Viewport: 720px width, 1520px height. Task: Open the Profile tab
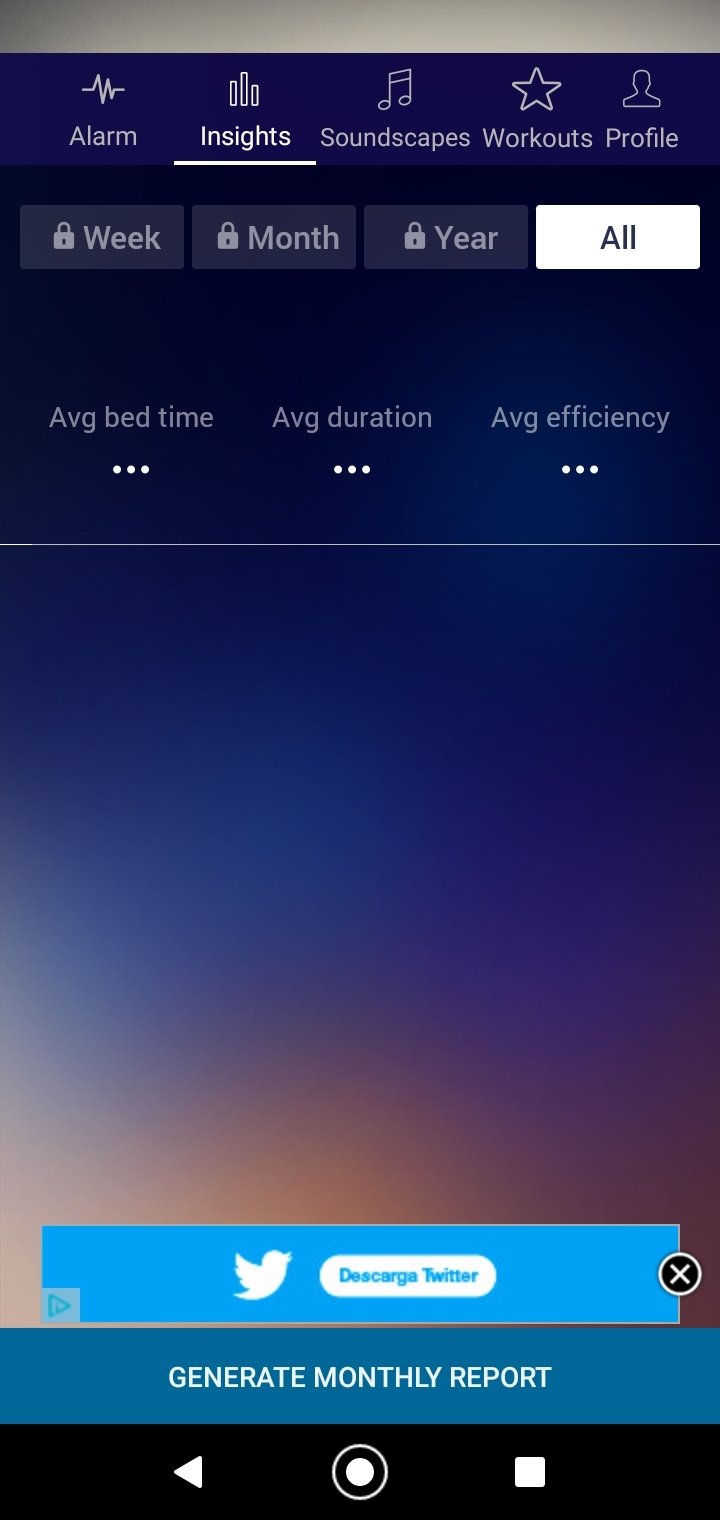coord(641,112)
